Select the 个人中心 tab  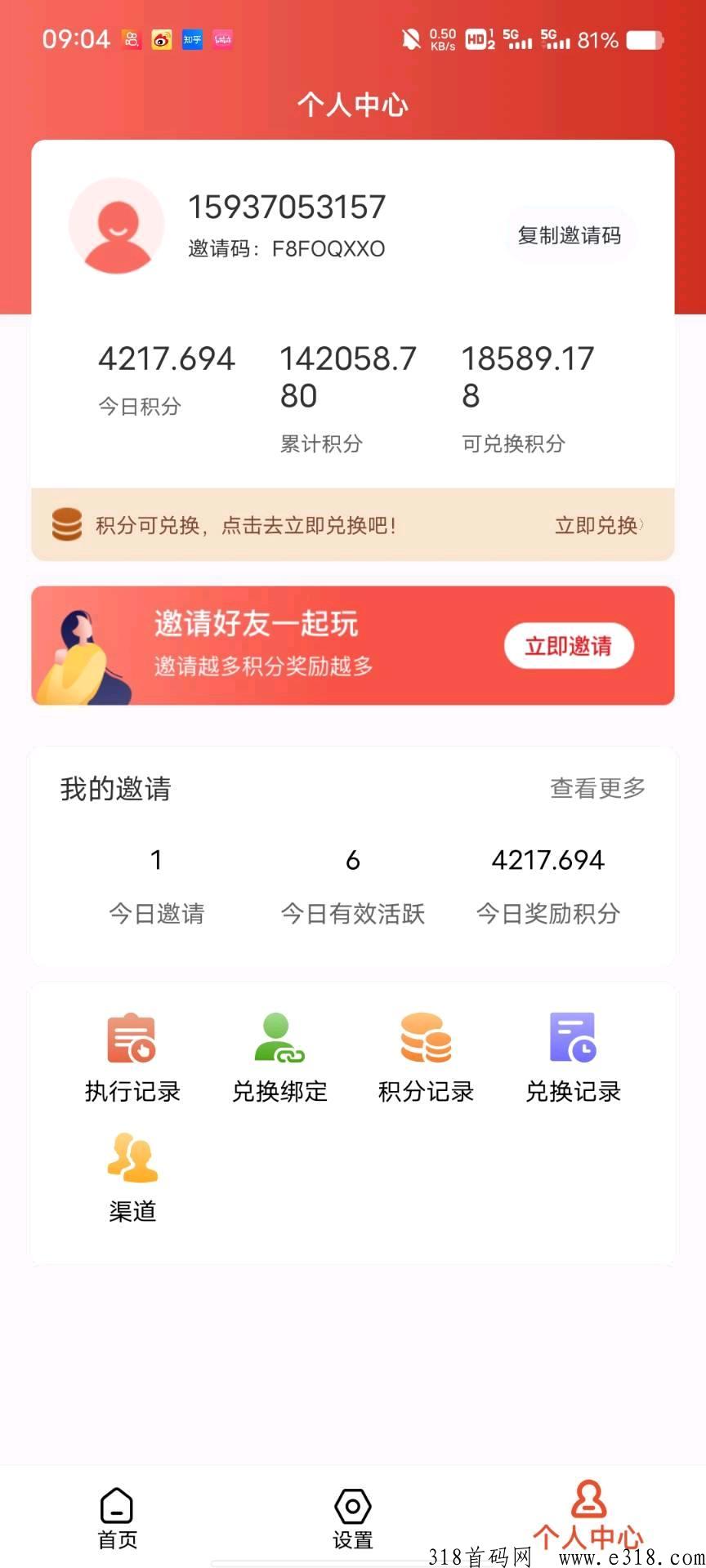[x=588, y=1515]
